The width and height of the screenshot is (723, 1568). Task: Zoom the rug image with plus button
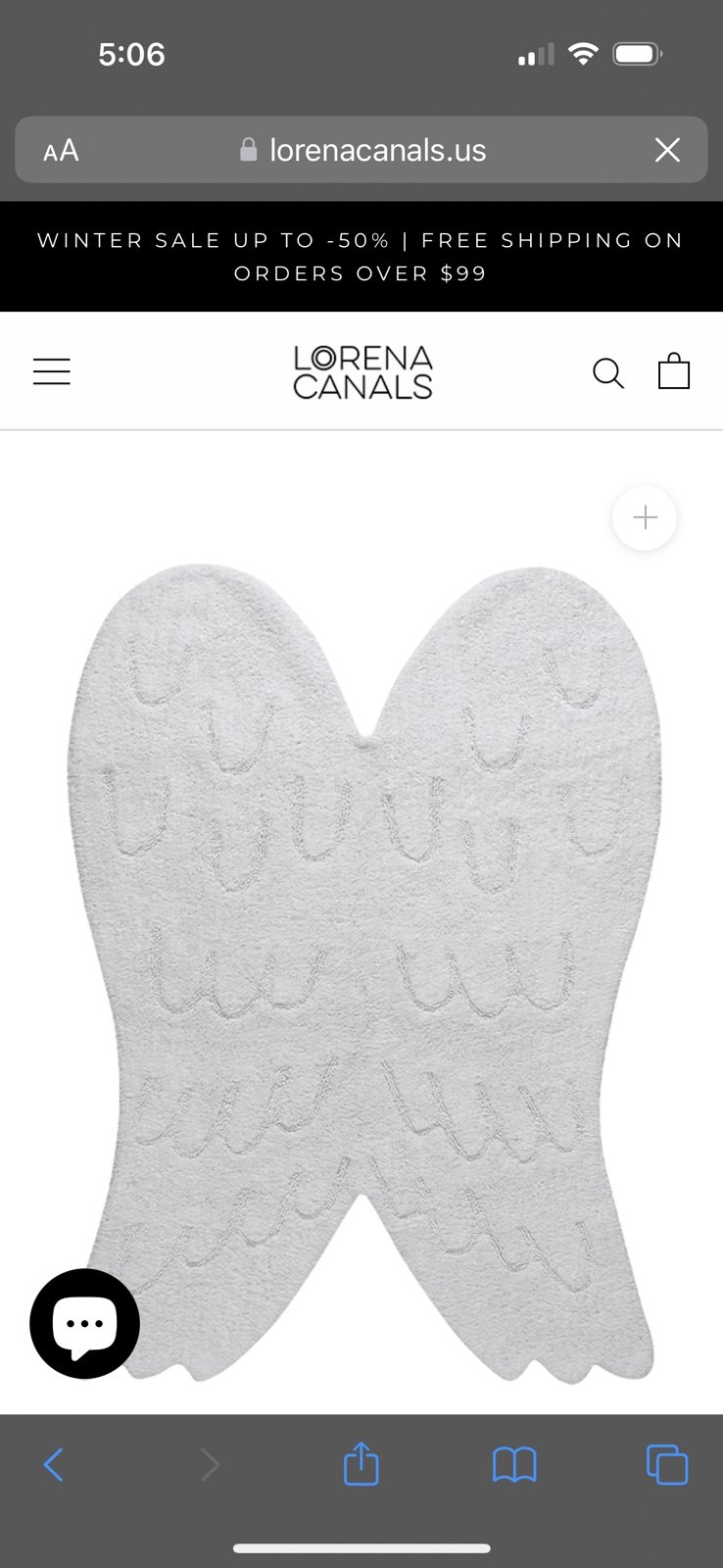coord(645,517)
